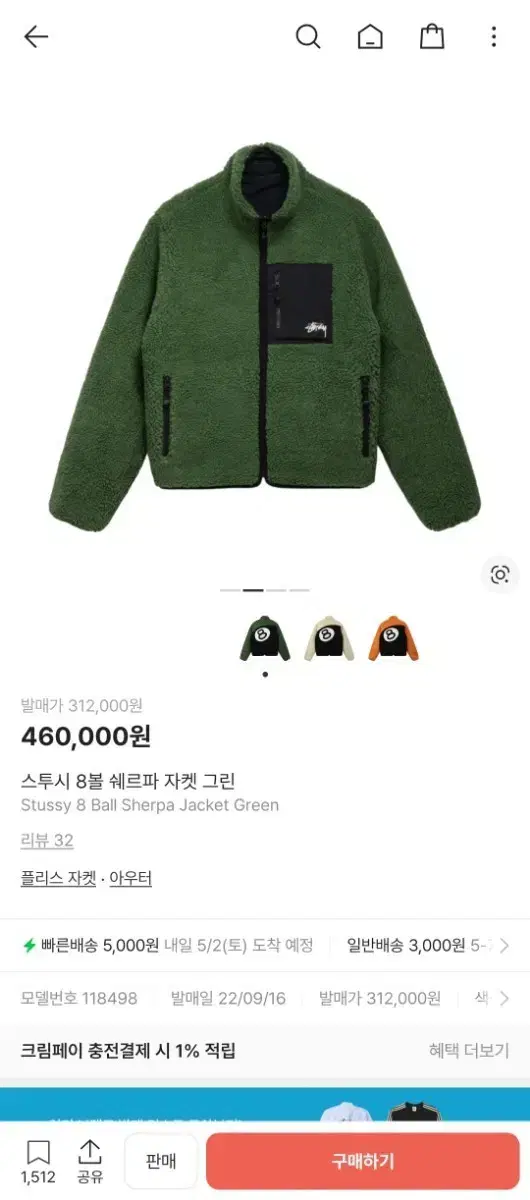Open the three-dot overflow menu
530x1200 pixels.
tap(493, 38)
